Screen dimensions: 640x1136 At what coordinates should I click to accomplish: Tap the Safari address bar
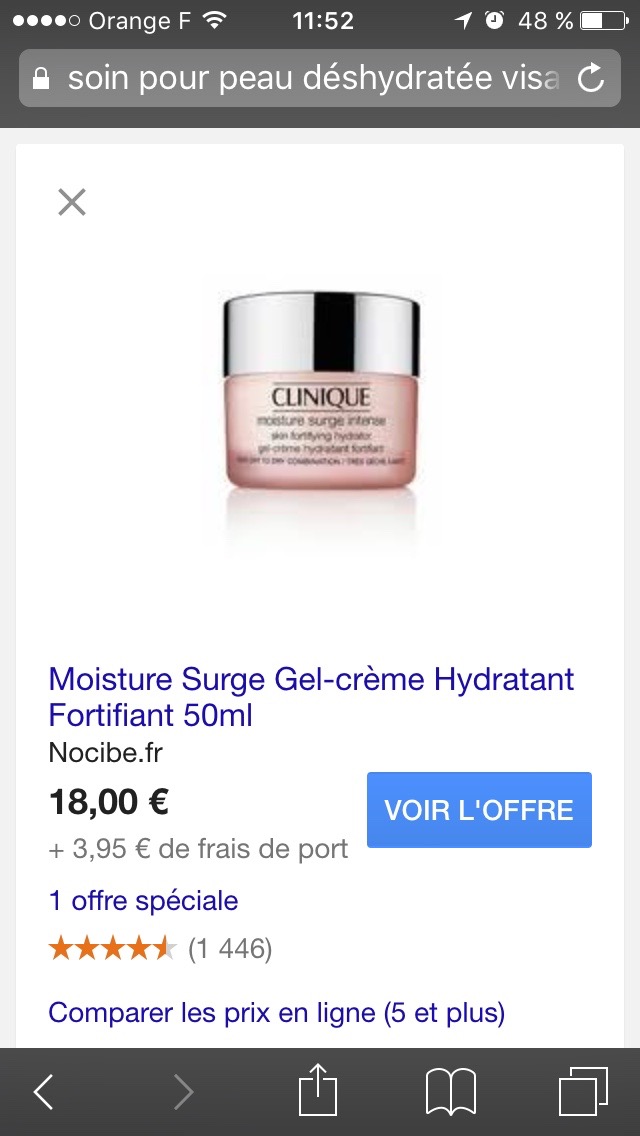point(300,79)
